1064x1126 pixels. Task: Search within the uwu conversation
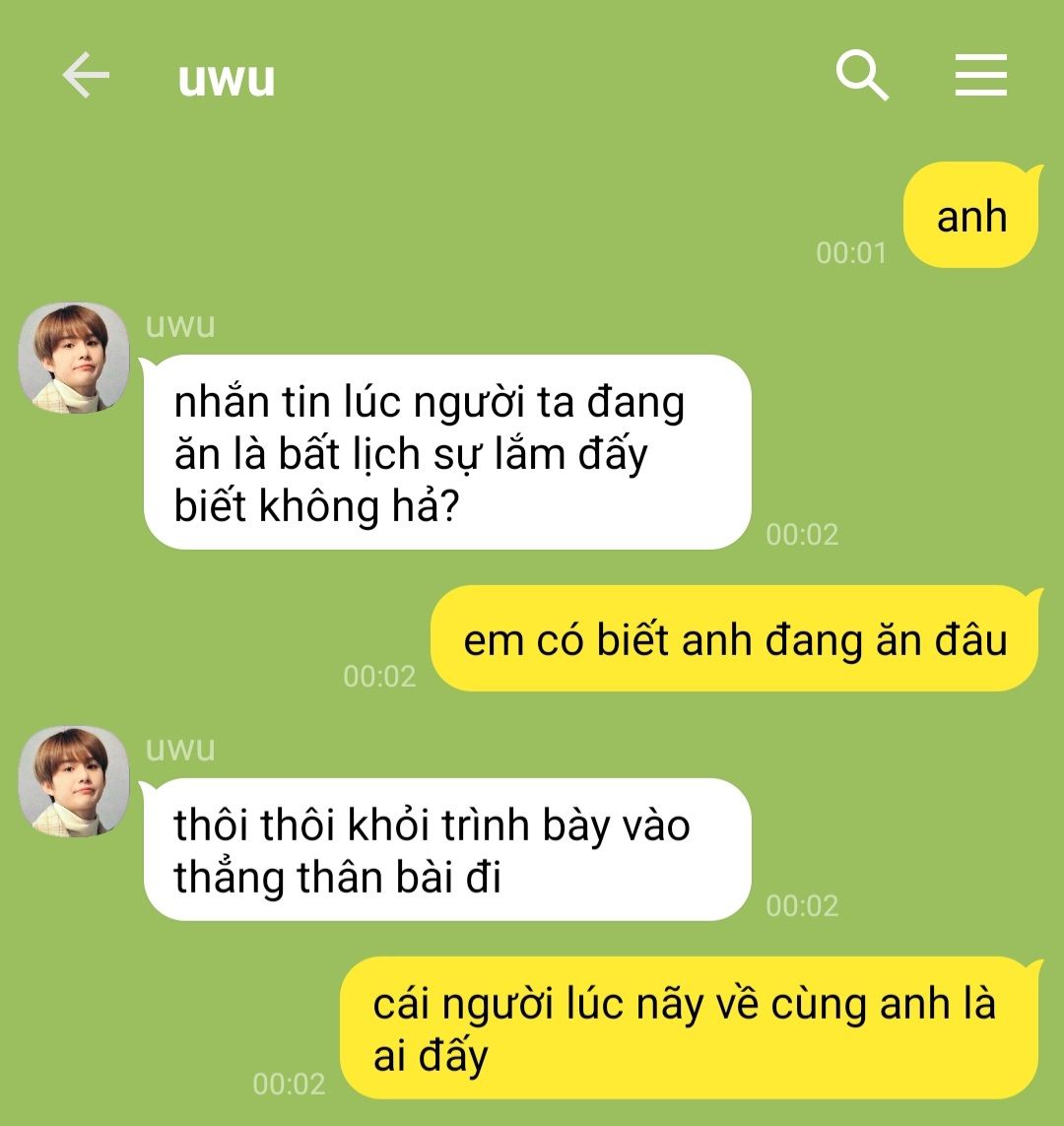click(862, 76)
